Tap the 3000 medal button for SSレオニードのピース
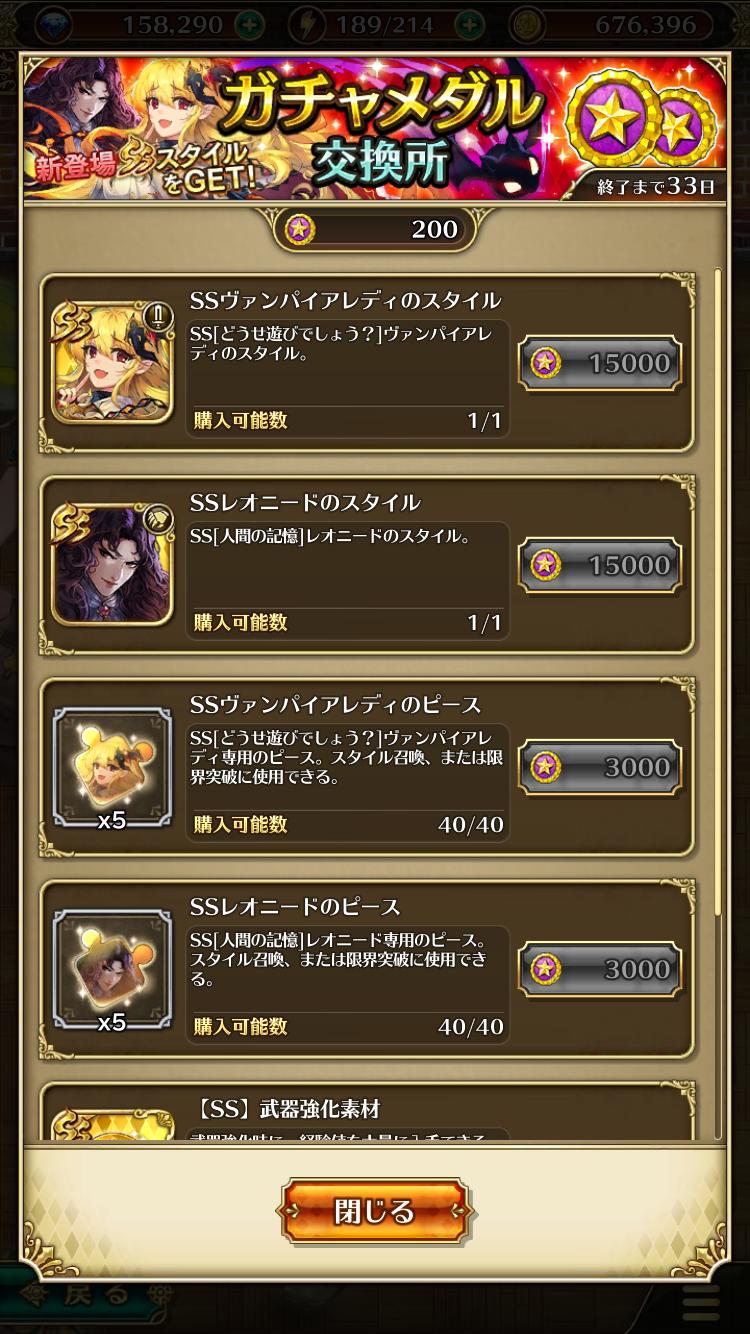This screenshot has width=750, height=1334. point(599,969)
